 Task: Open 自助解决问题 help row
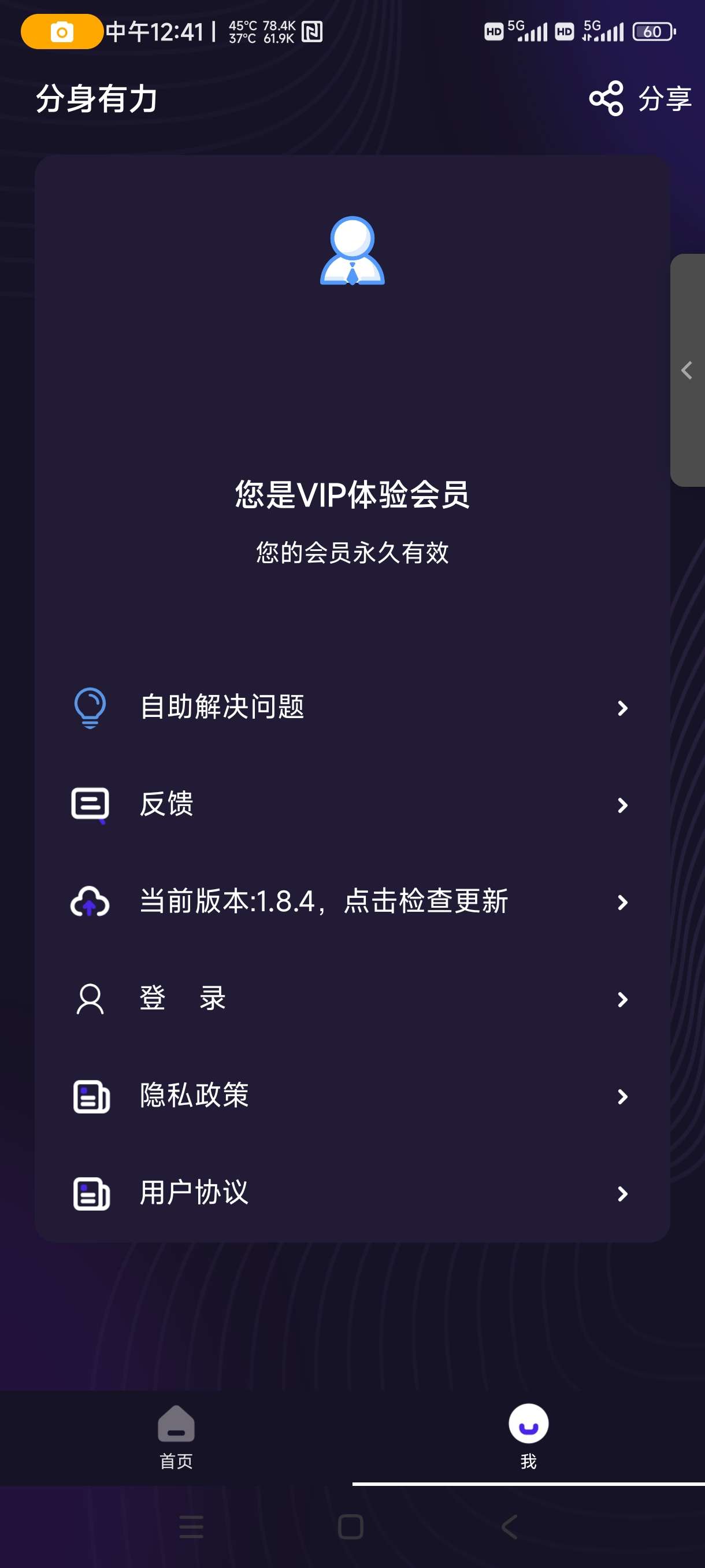(x=351, y=707)
